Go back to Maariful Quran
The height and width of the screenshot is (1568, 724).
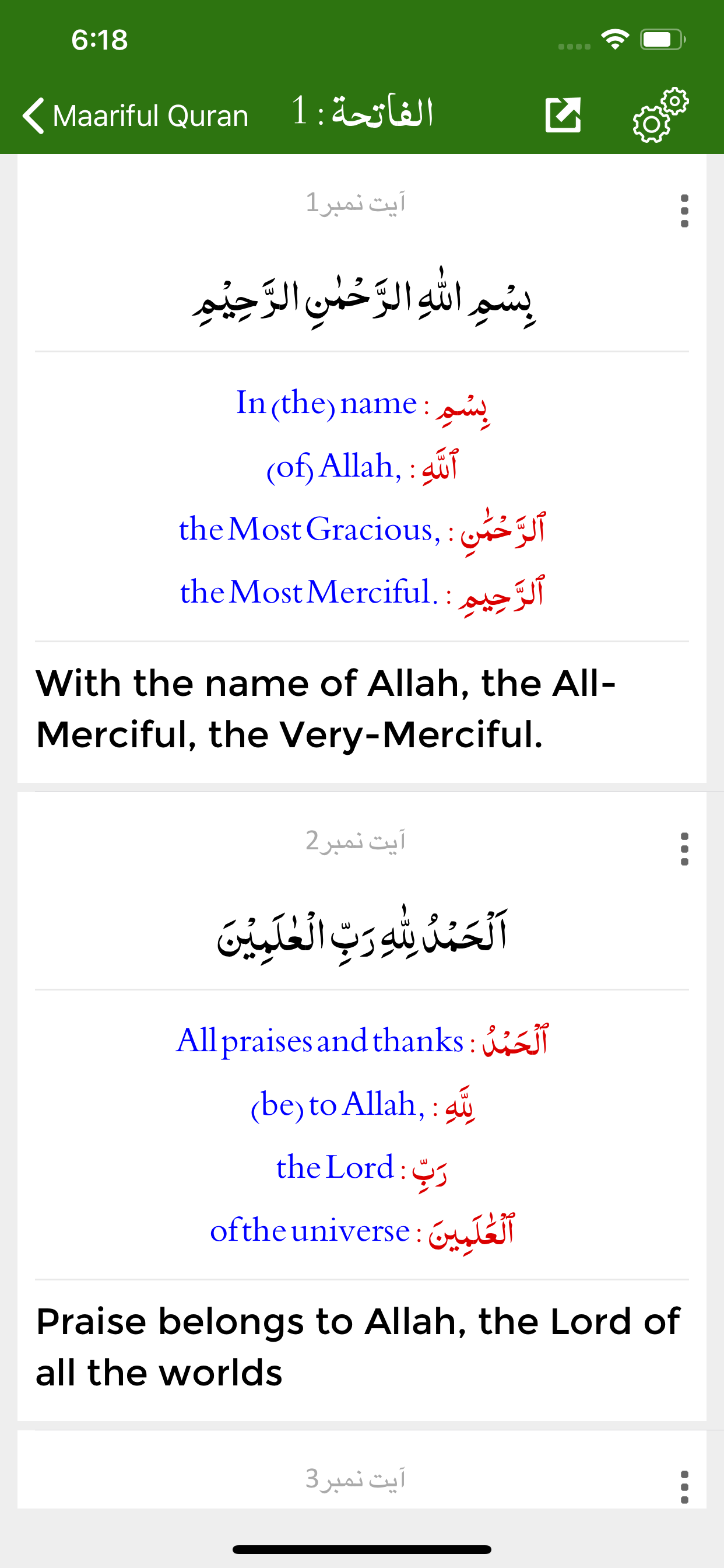point(135,115)
